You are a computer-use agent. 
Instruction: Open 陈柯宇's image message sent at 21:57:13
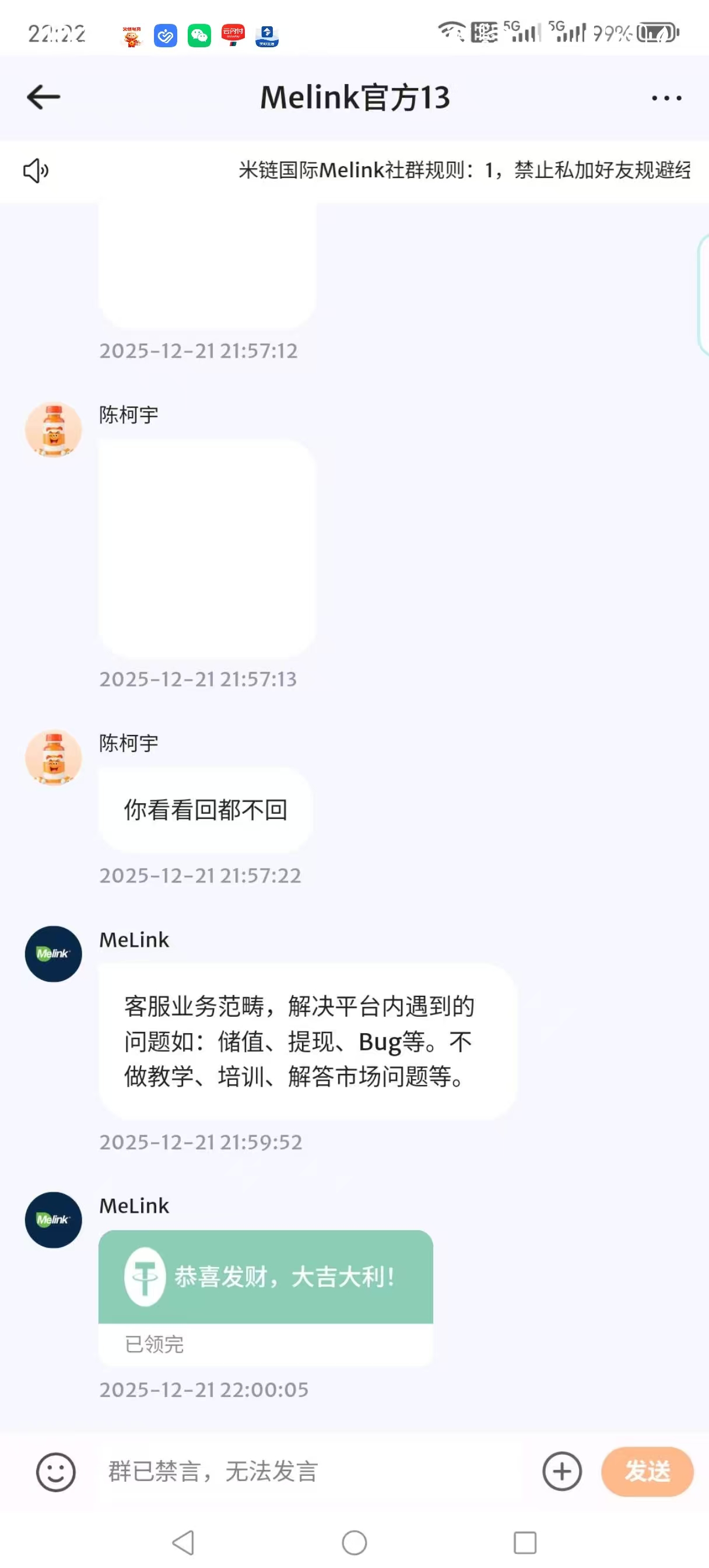207,548
